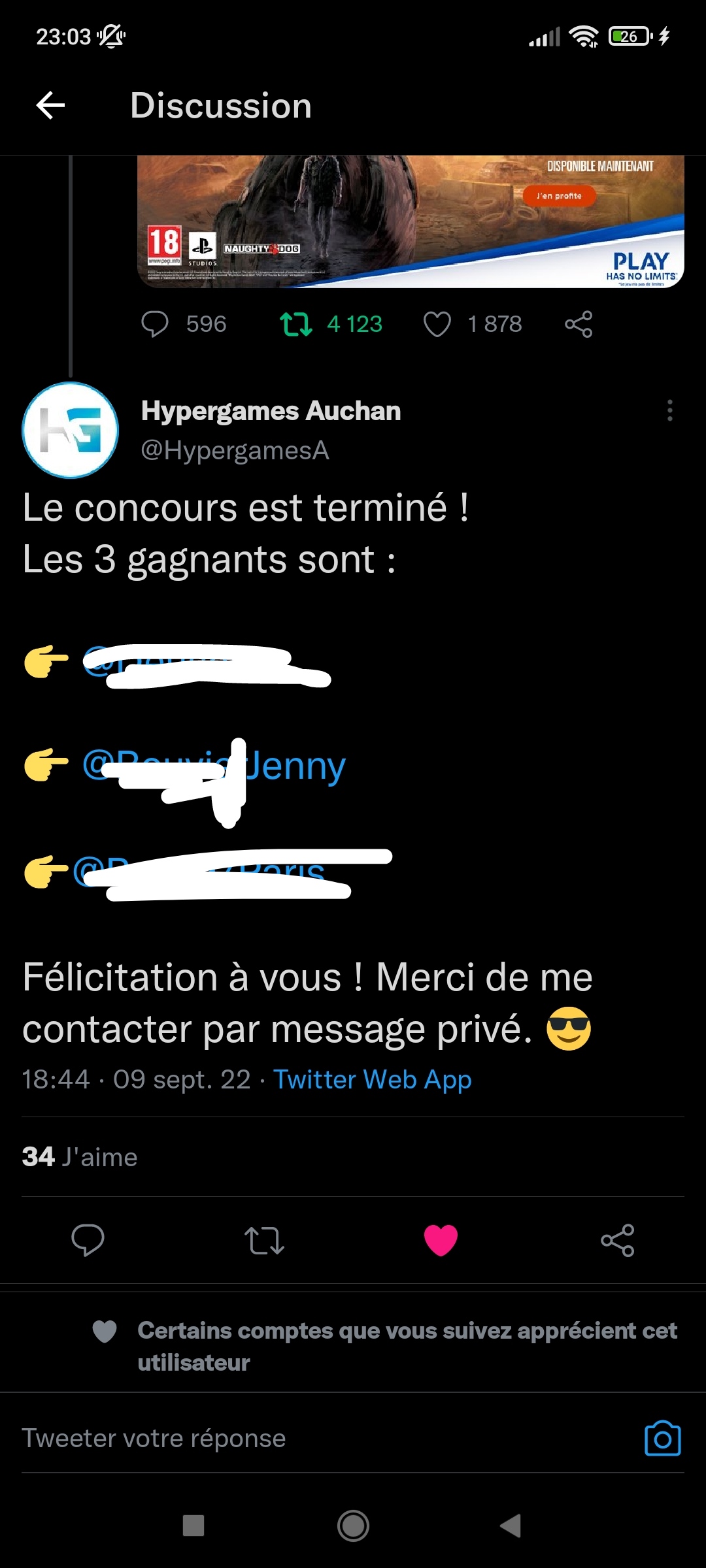Open the promotional image in the parent tweet
The width and height of the screenshot is (706, 1568).
click(411, 221)
